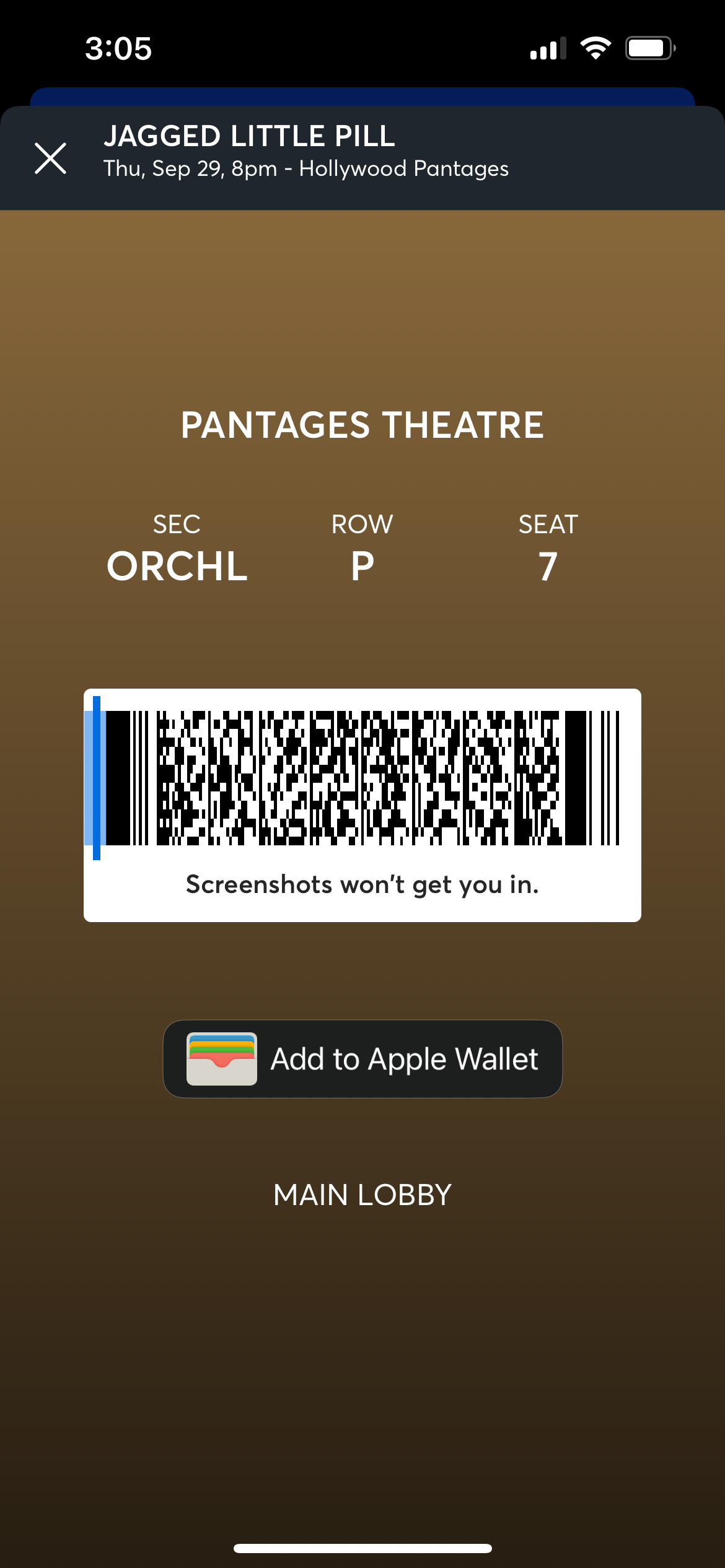Close the Jagged Little Pill ticket view

[x=51, y=159]
